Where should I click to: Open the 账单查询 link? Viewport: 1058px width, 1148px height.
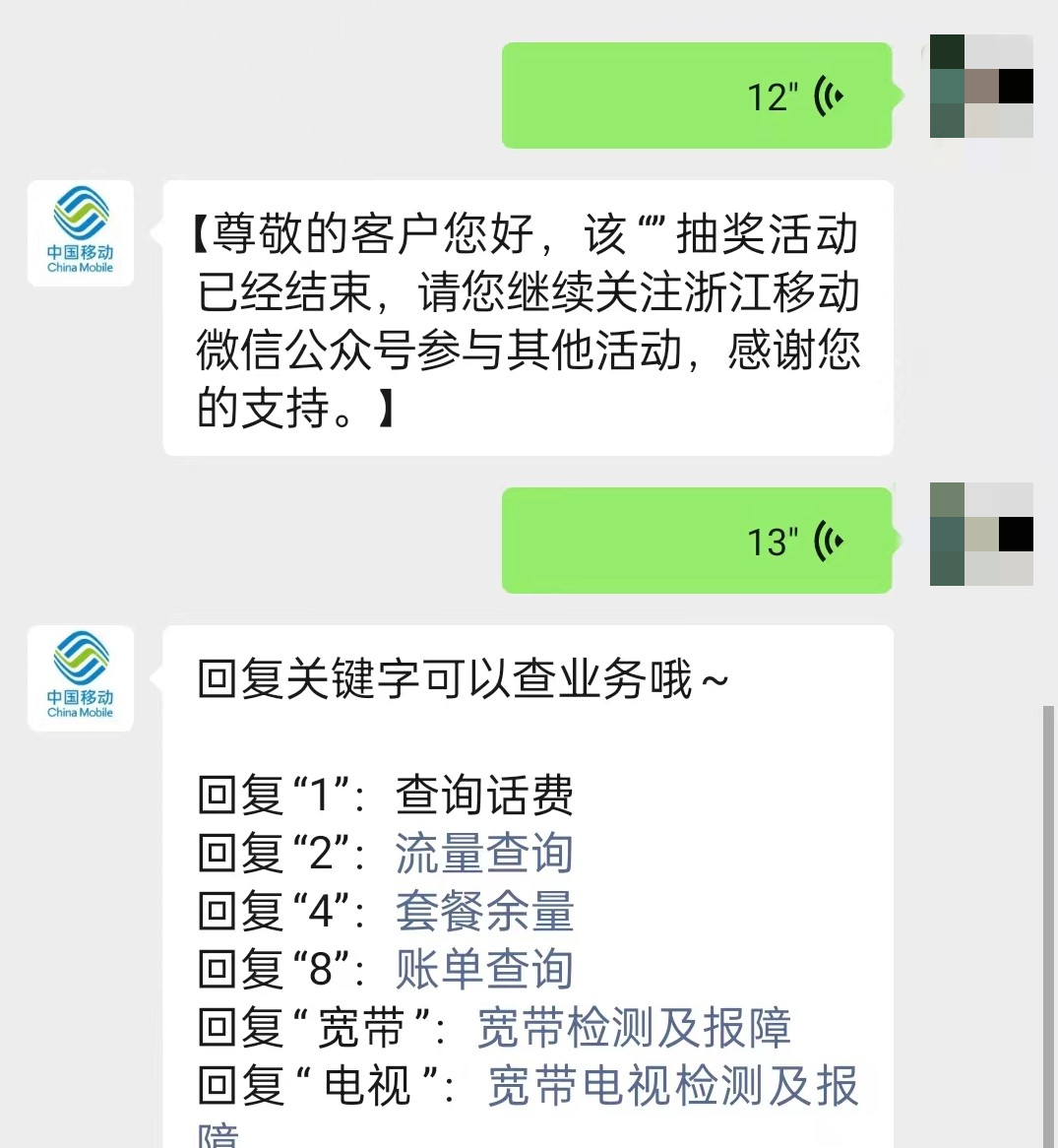[484, 970]
